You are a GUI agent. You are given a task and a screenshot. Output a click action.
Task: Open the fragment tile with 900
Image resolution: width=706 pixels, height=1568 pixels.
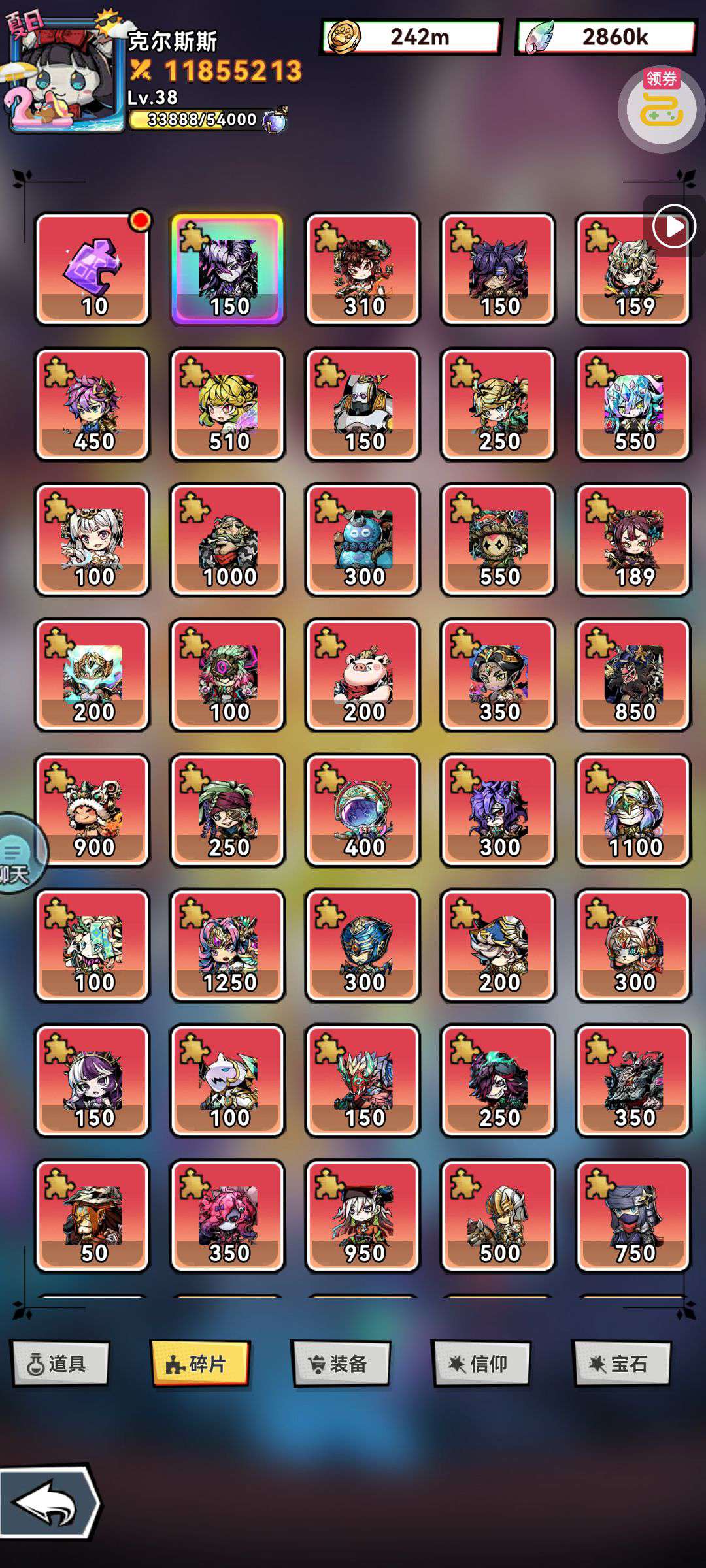click(x=92, y=810)
